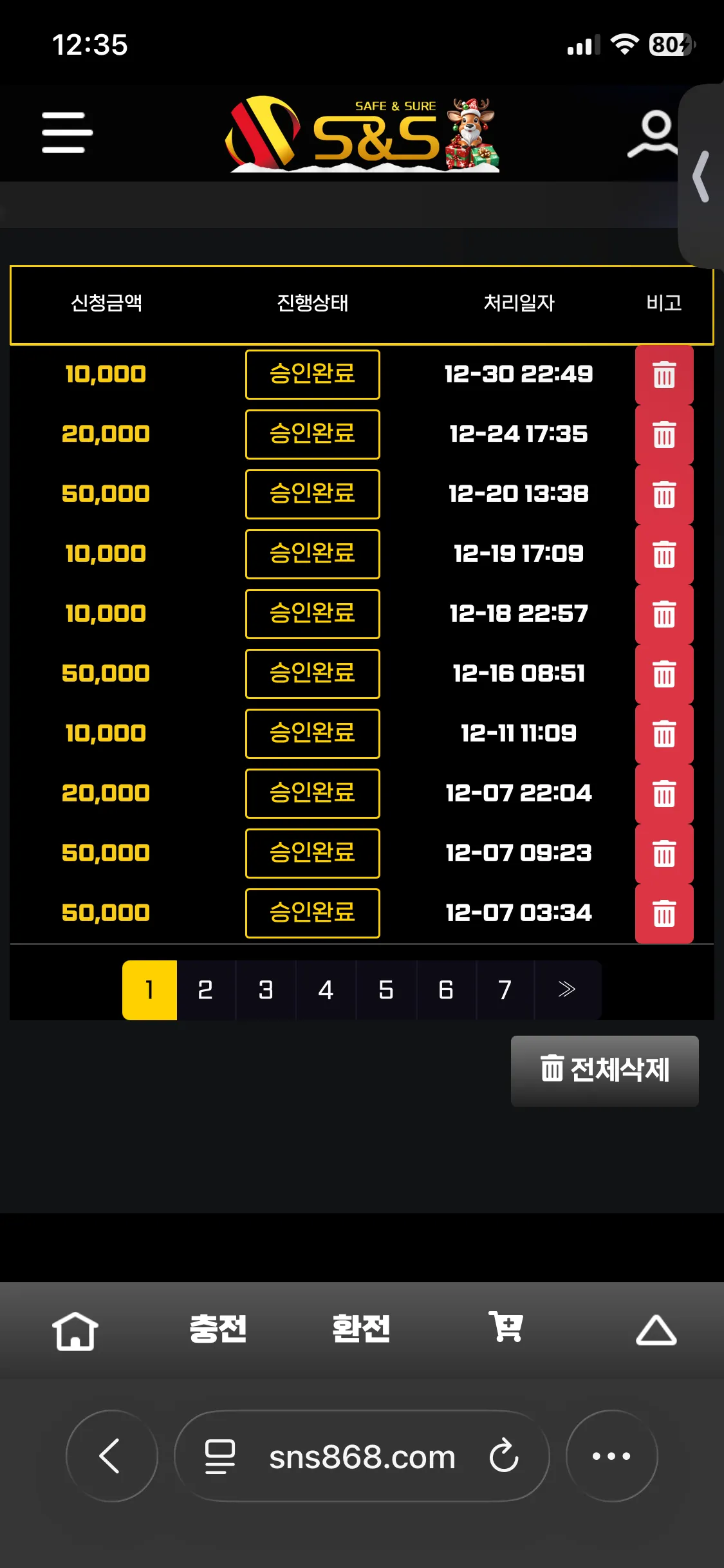Go to the home icon
The image size is (724, 1568).
click(75, 1330)
